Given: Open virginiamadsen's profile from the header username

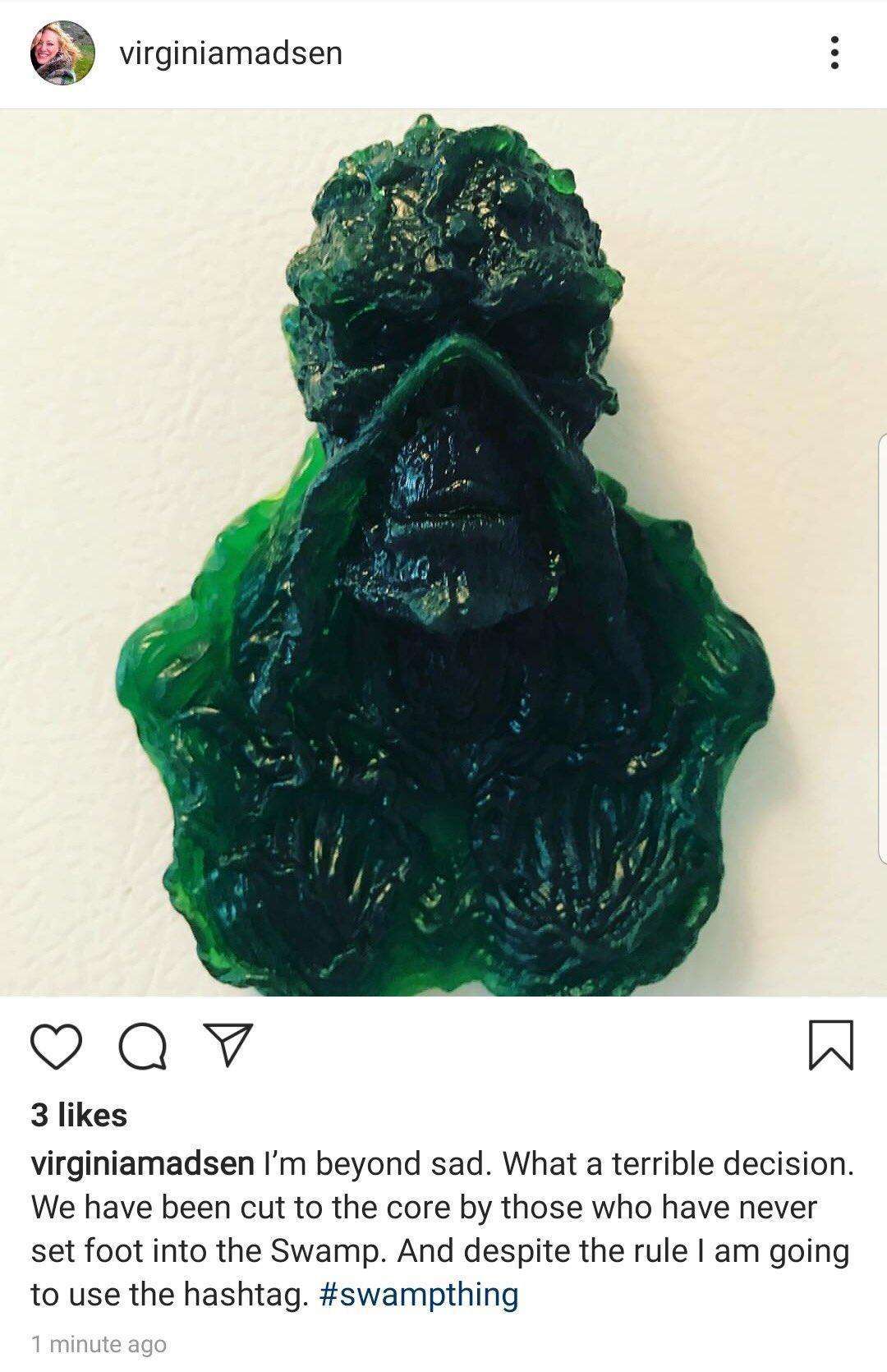Looking at the screenshot, I should (x=231, y=53).
